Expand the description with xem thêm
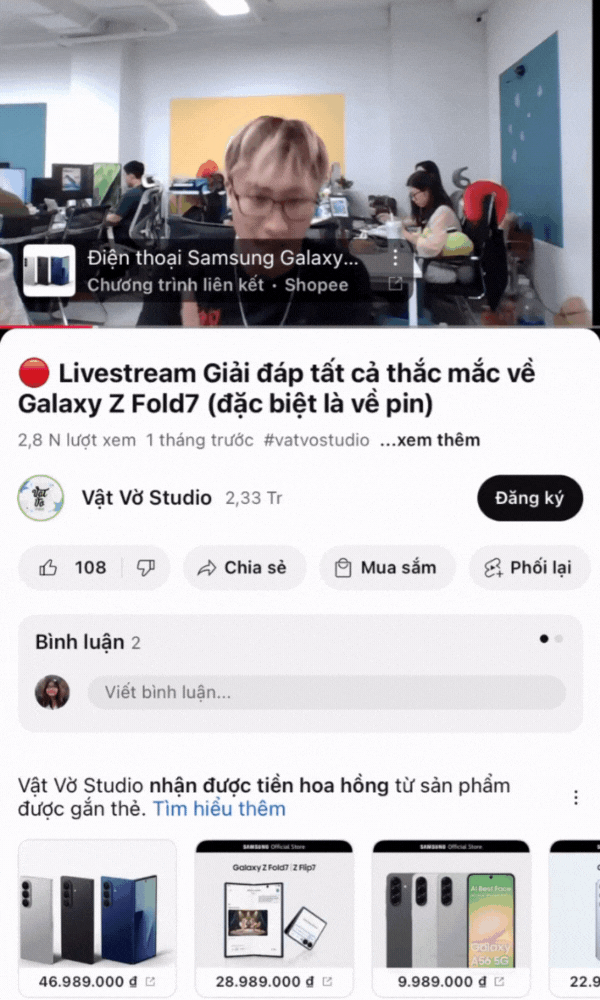Screen dimensions: 600x1000 click(x=430, y=440)
